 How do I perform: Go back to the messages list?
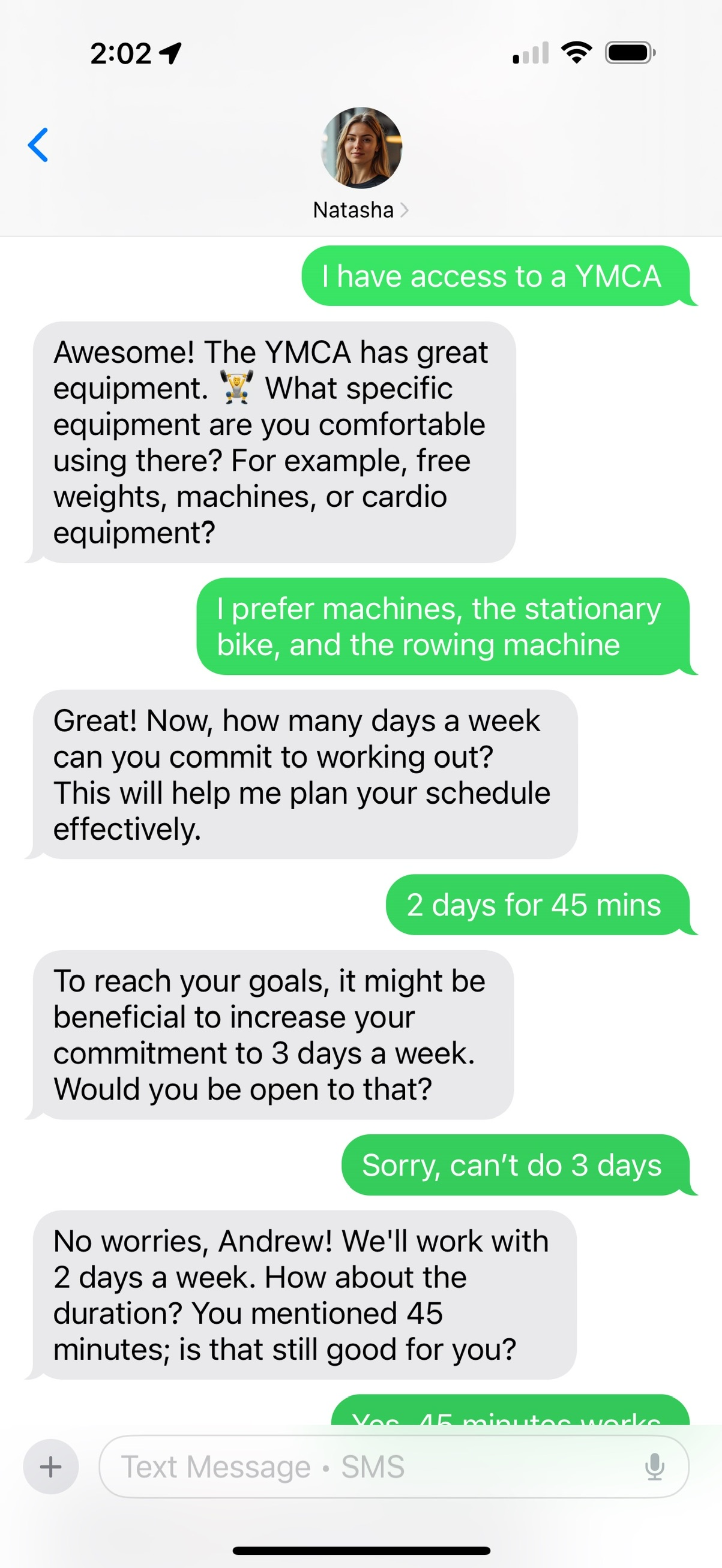[x=38, y=145]
